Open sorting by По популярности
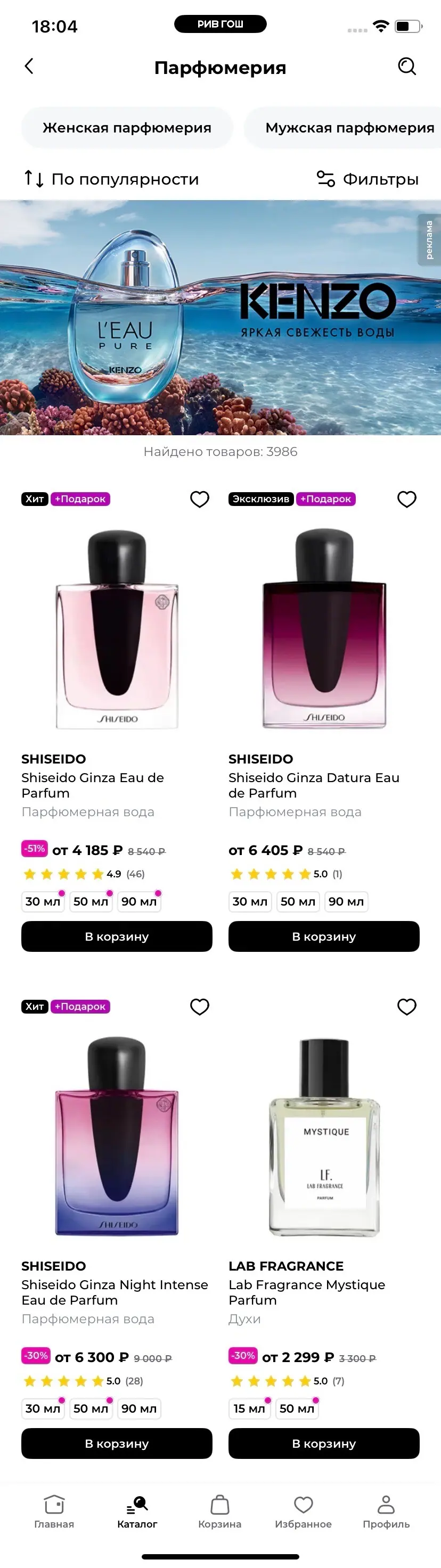Viewport: 441px width, 1568px height. (x=111, y=179)
